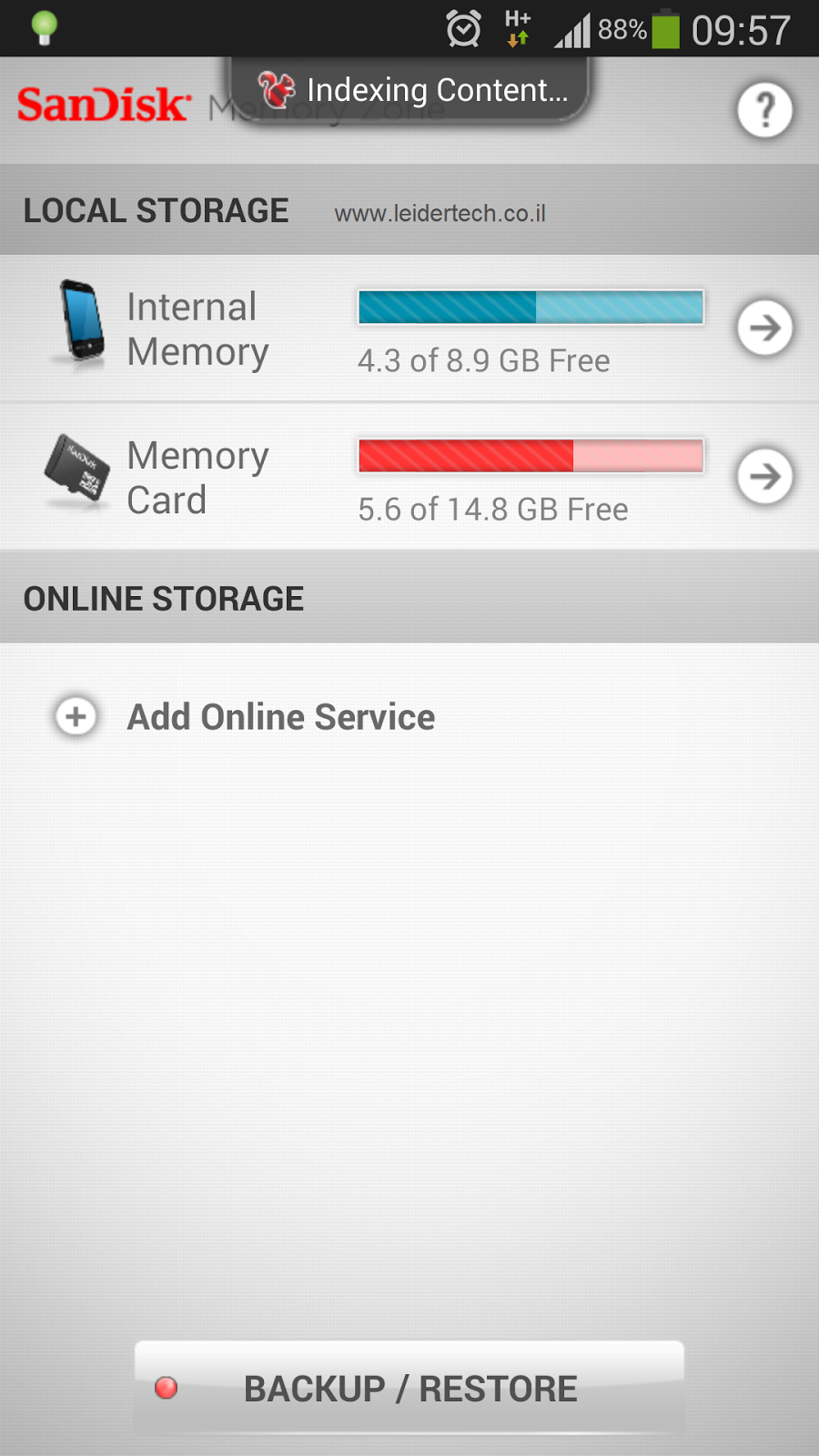
Task: Open Backup / Restore
Action: (x=409, y=1388)
